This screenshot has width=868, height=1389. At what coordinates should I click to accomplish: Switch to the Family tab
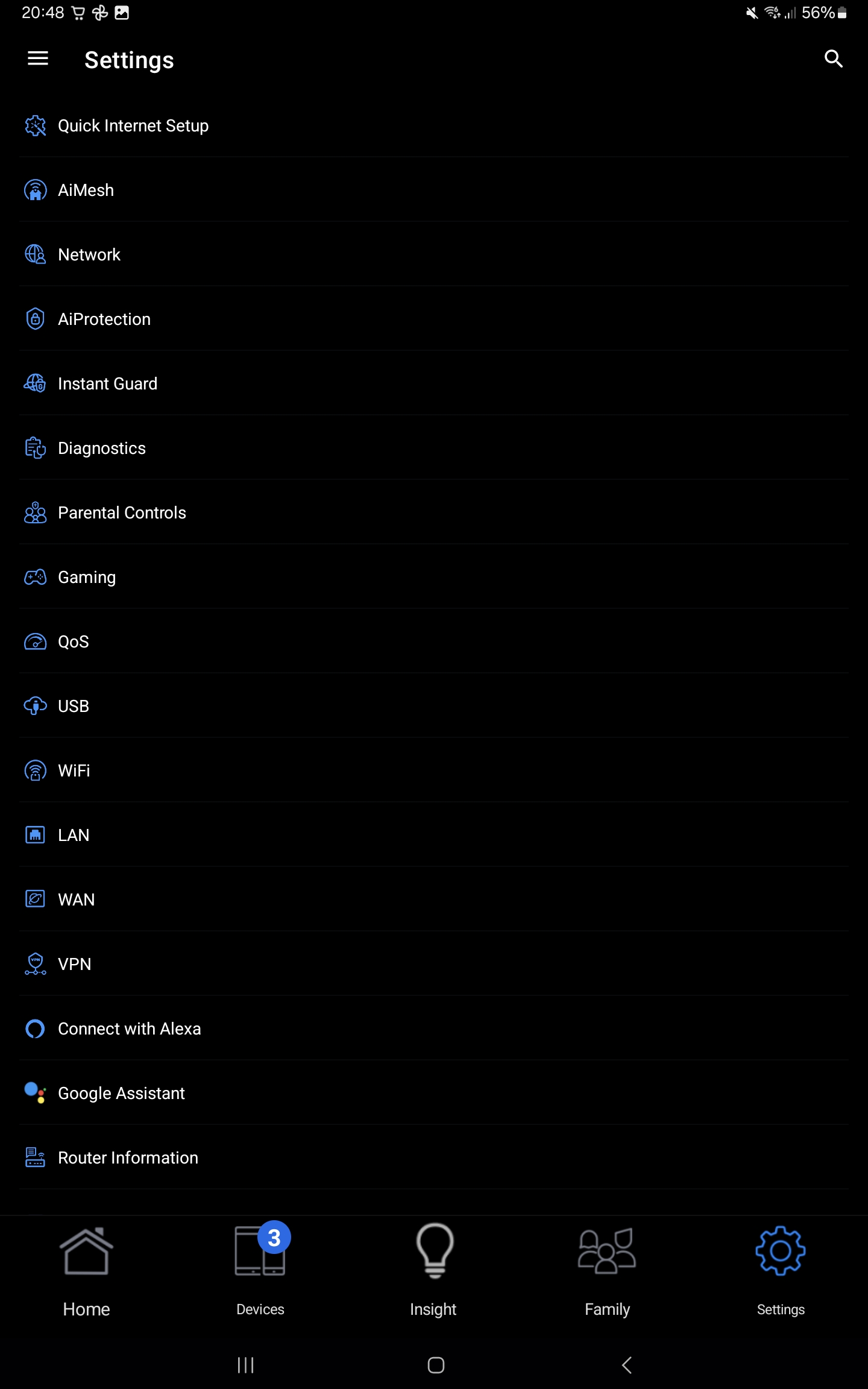click(607, 1266)
